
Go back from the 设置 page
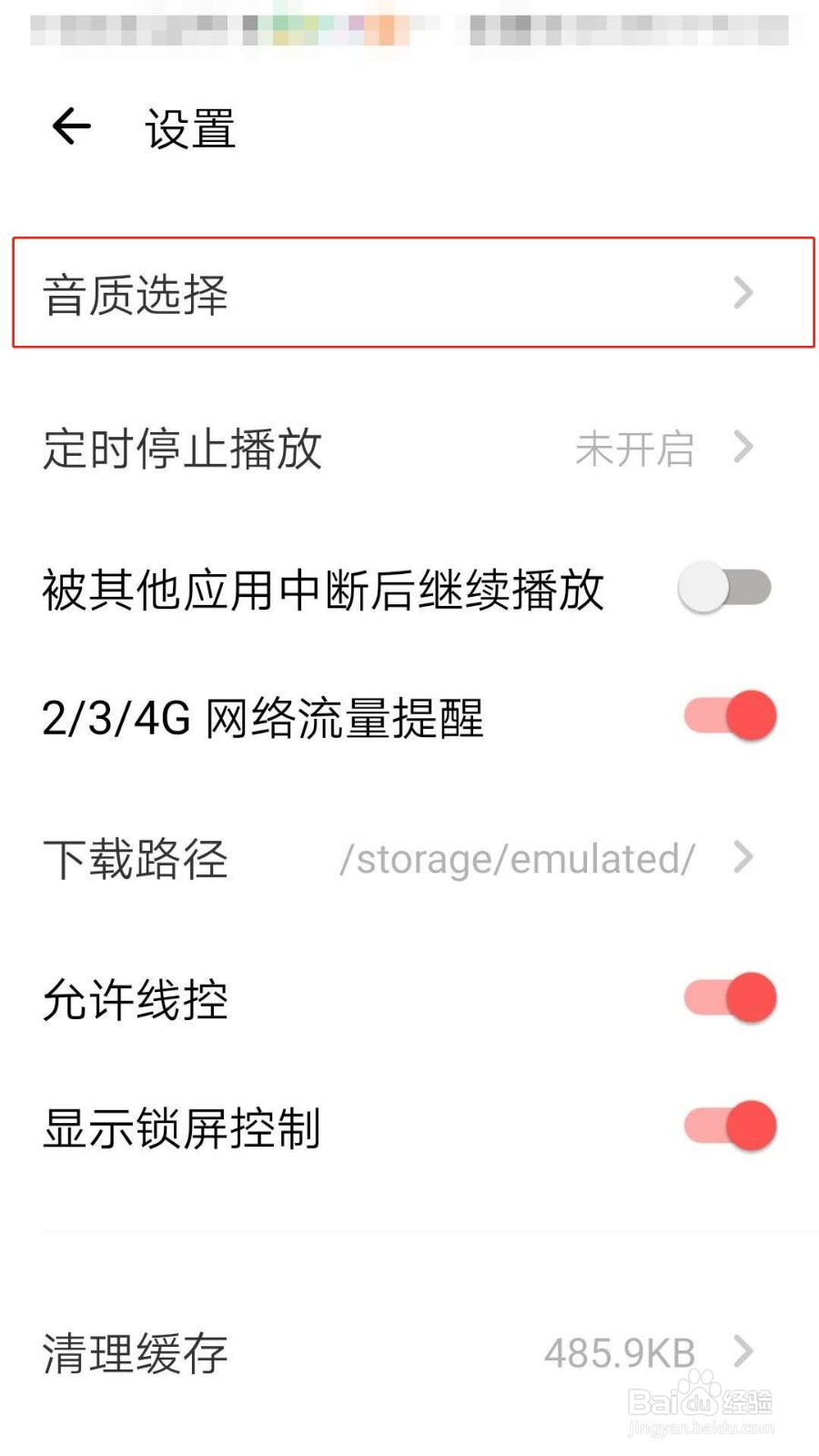click(x=72, y=126)
